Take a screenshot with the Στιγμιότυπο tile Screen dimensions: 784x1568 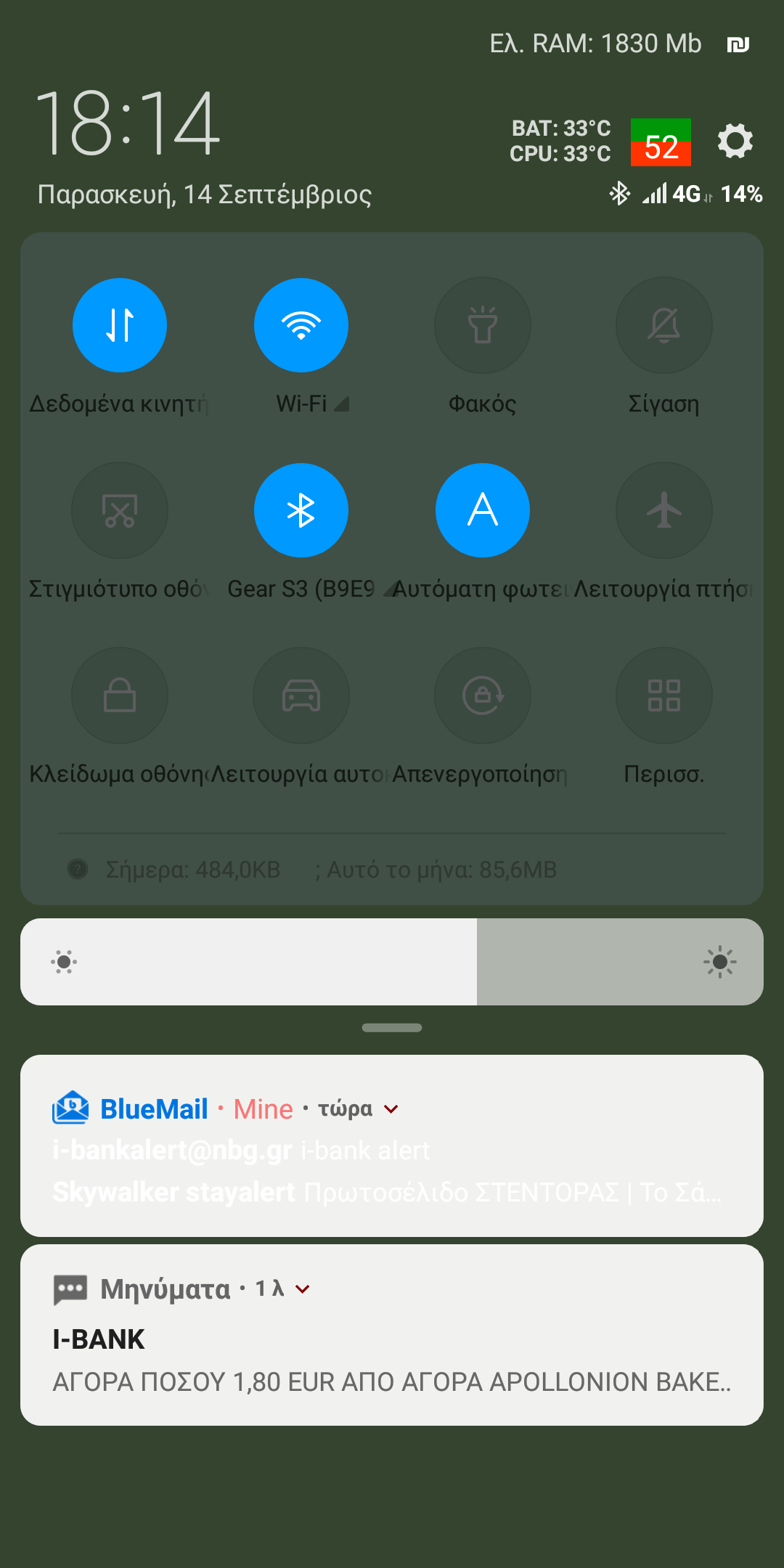[x=120, y=510]
